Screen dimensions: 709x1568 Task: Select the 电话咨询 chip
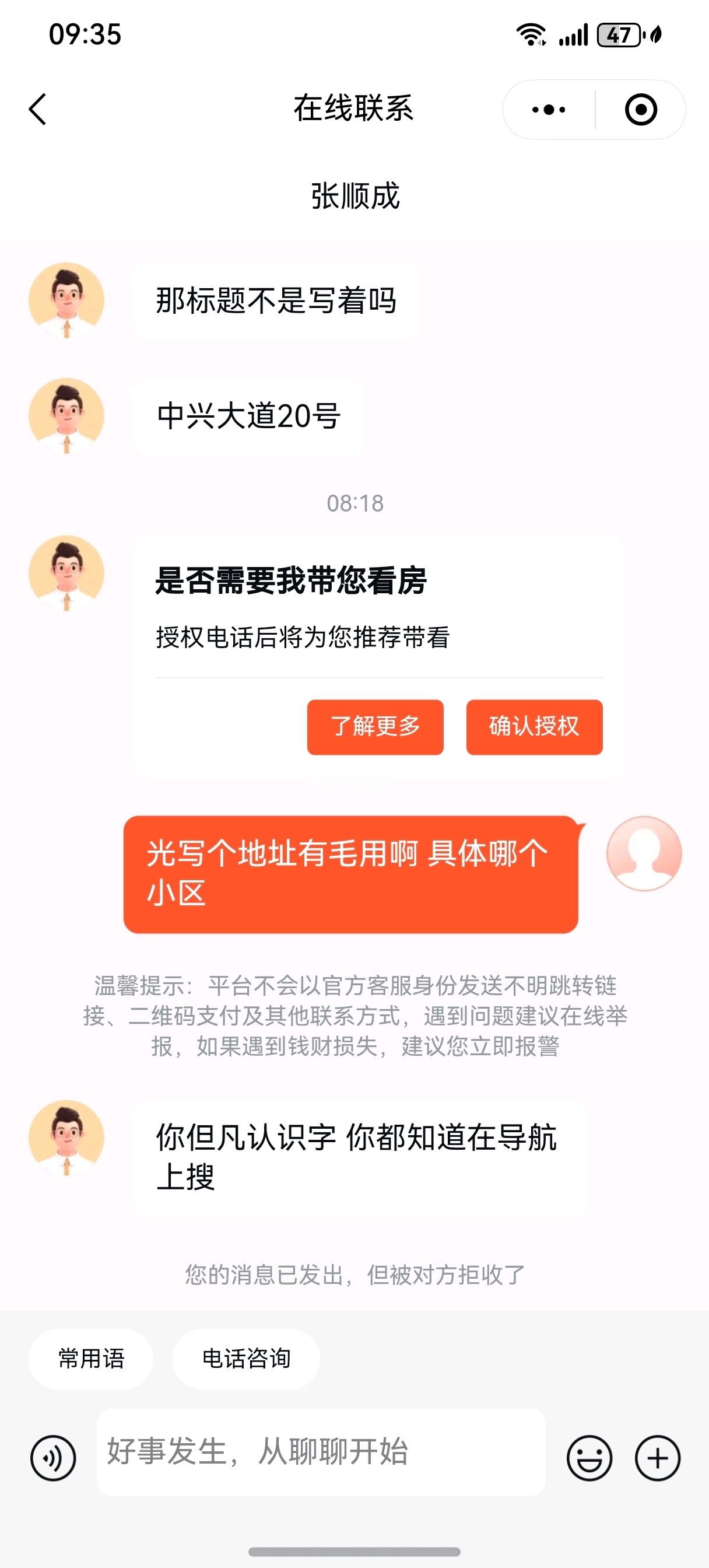pos(247,1359)
